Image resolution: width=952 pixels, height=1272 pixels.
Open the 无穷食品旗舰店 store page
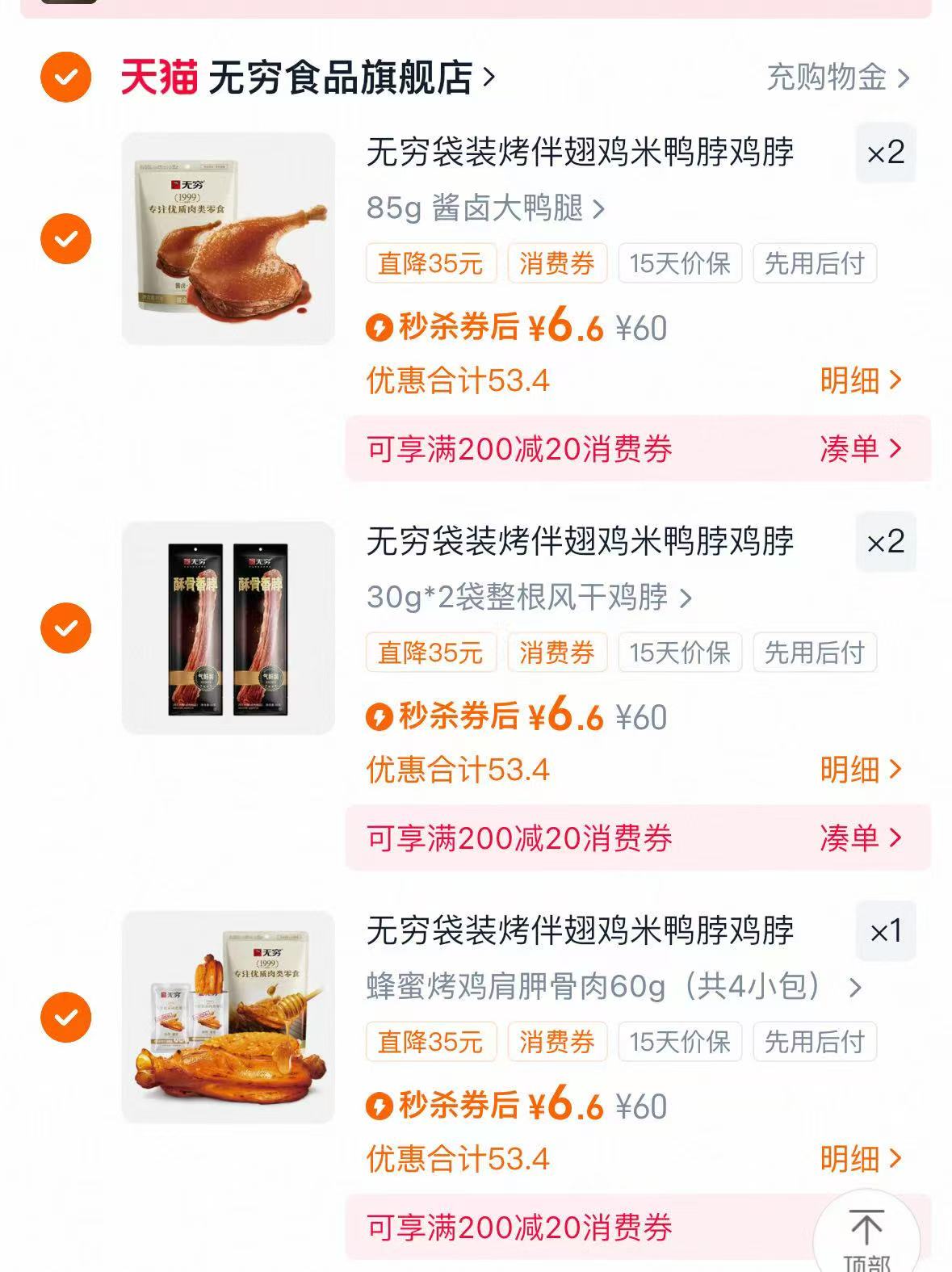click(339, 78)
